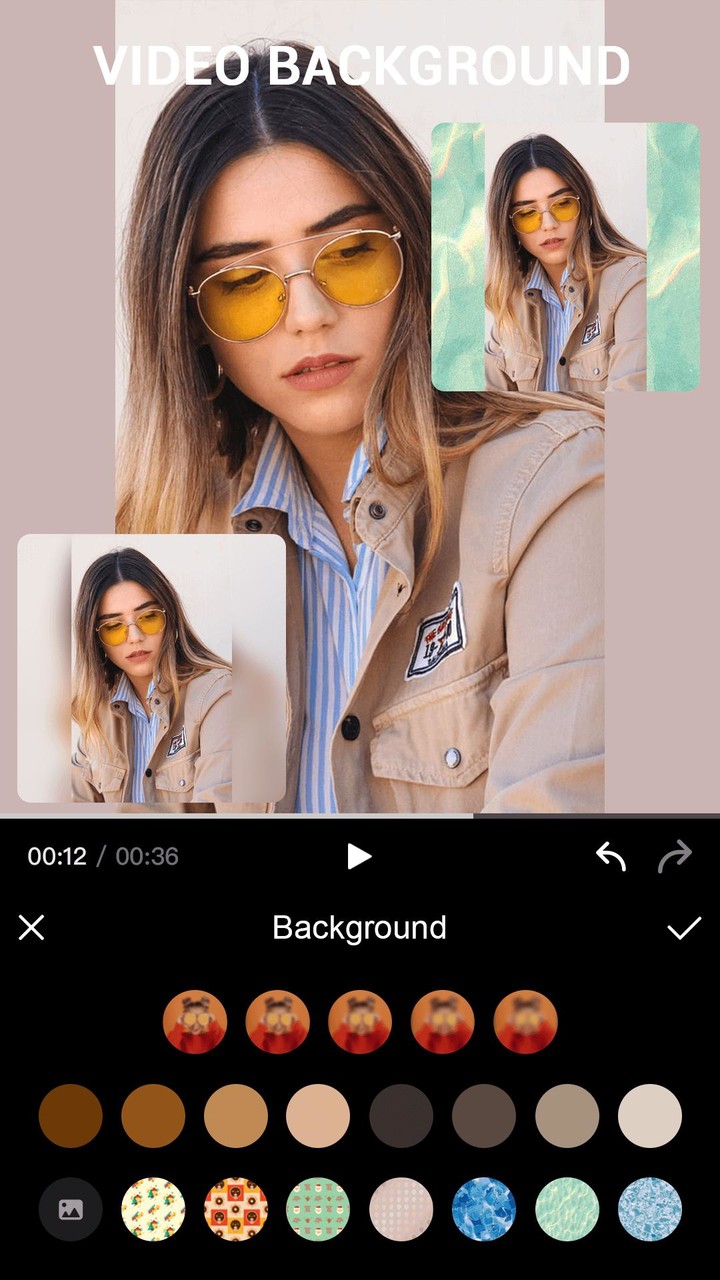Select the taupe gray color swatch
The image size is (720, 1280).
point(565,1114)
